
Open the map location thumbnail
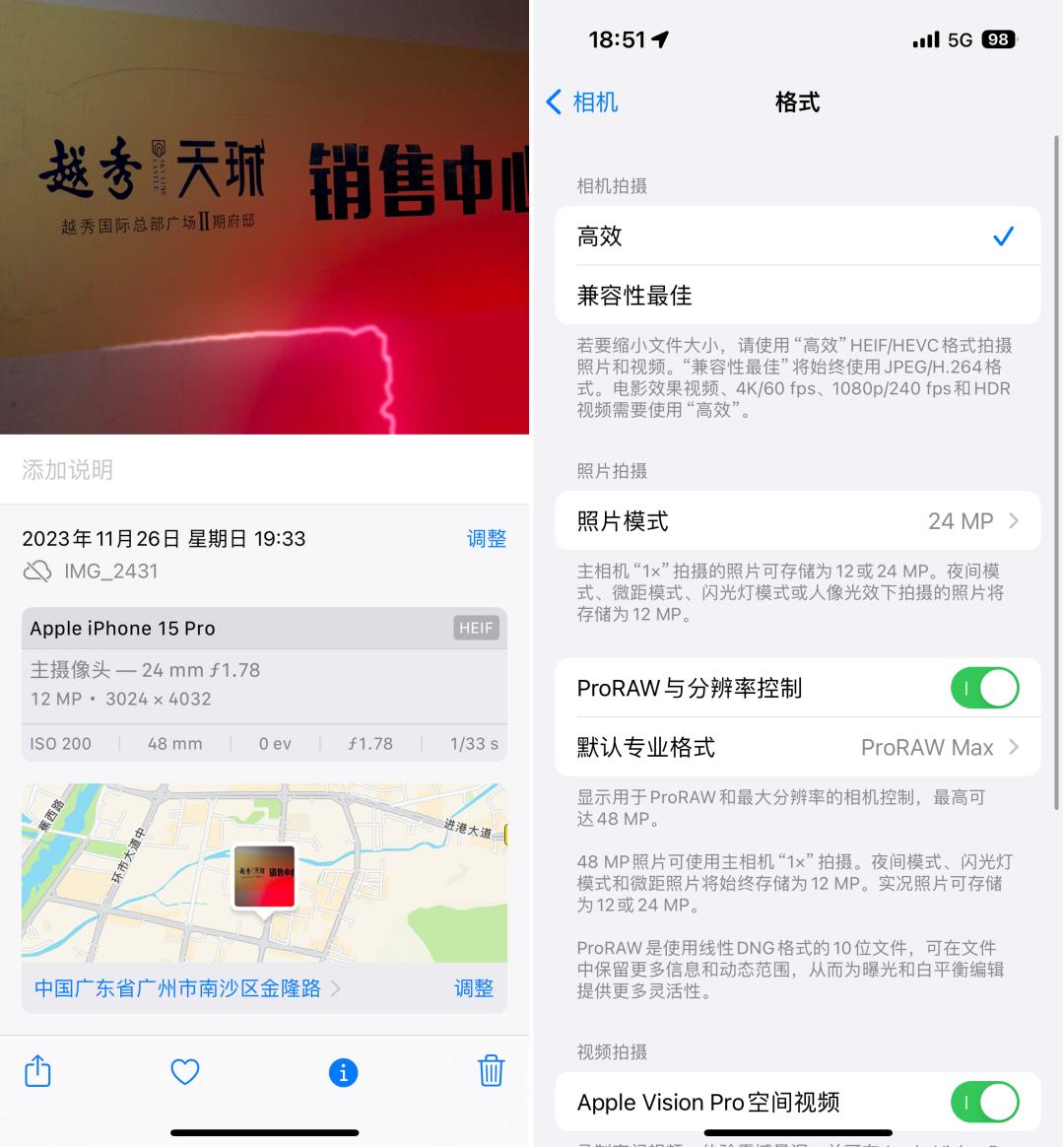tap(264, 874)
